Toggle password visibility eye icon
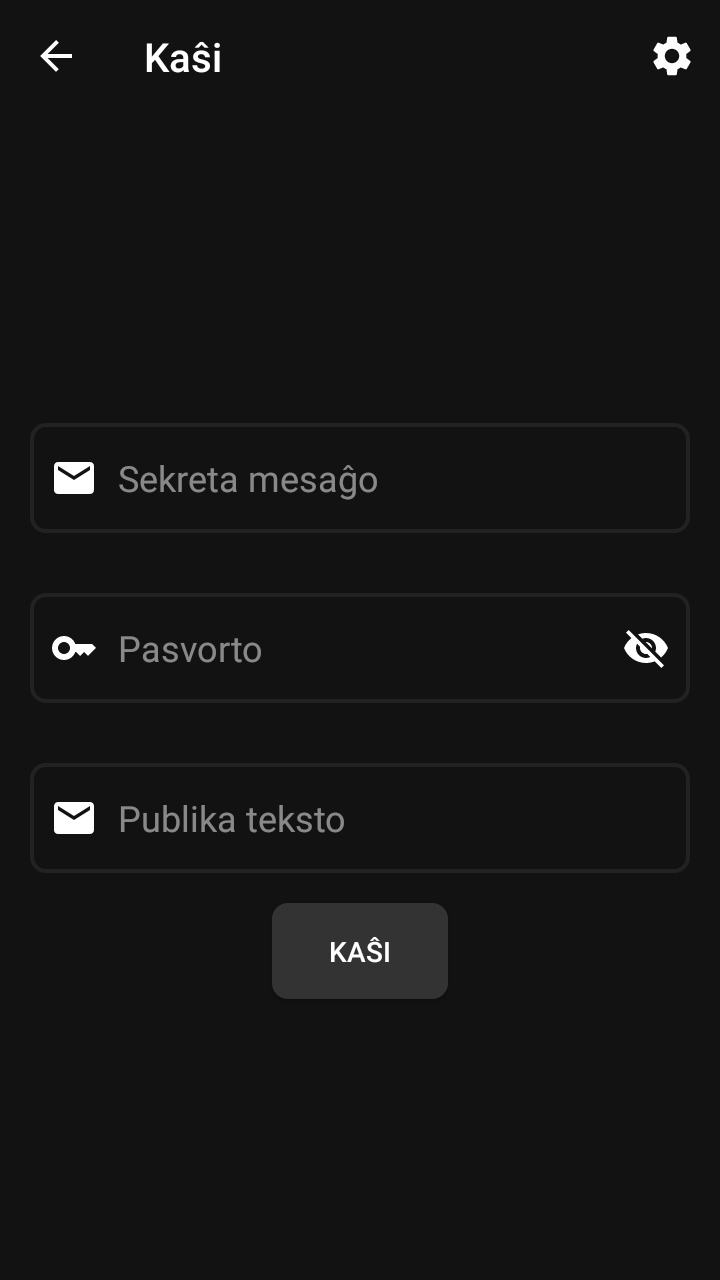This screenshot has width=720, height=1280. point(645,649)
